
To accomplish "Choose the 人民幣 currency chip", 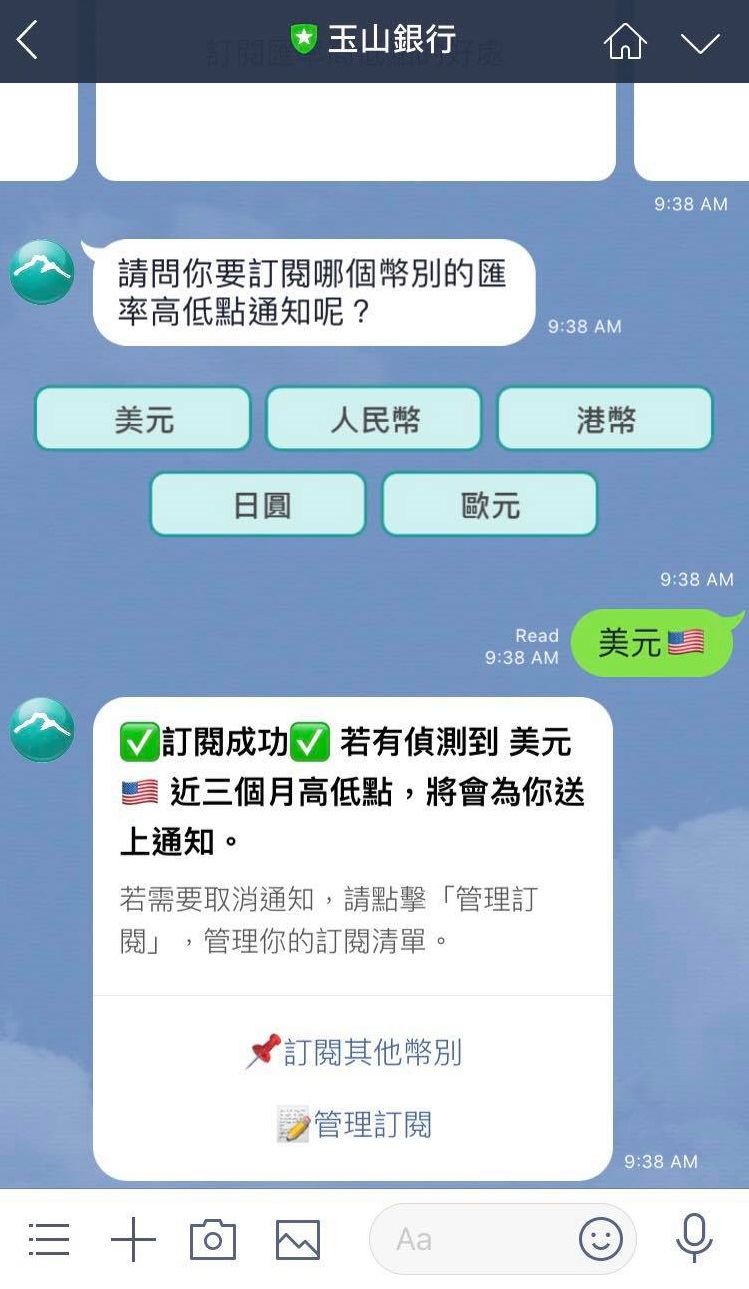I will point(374,419).
